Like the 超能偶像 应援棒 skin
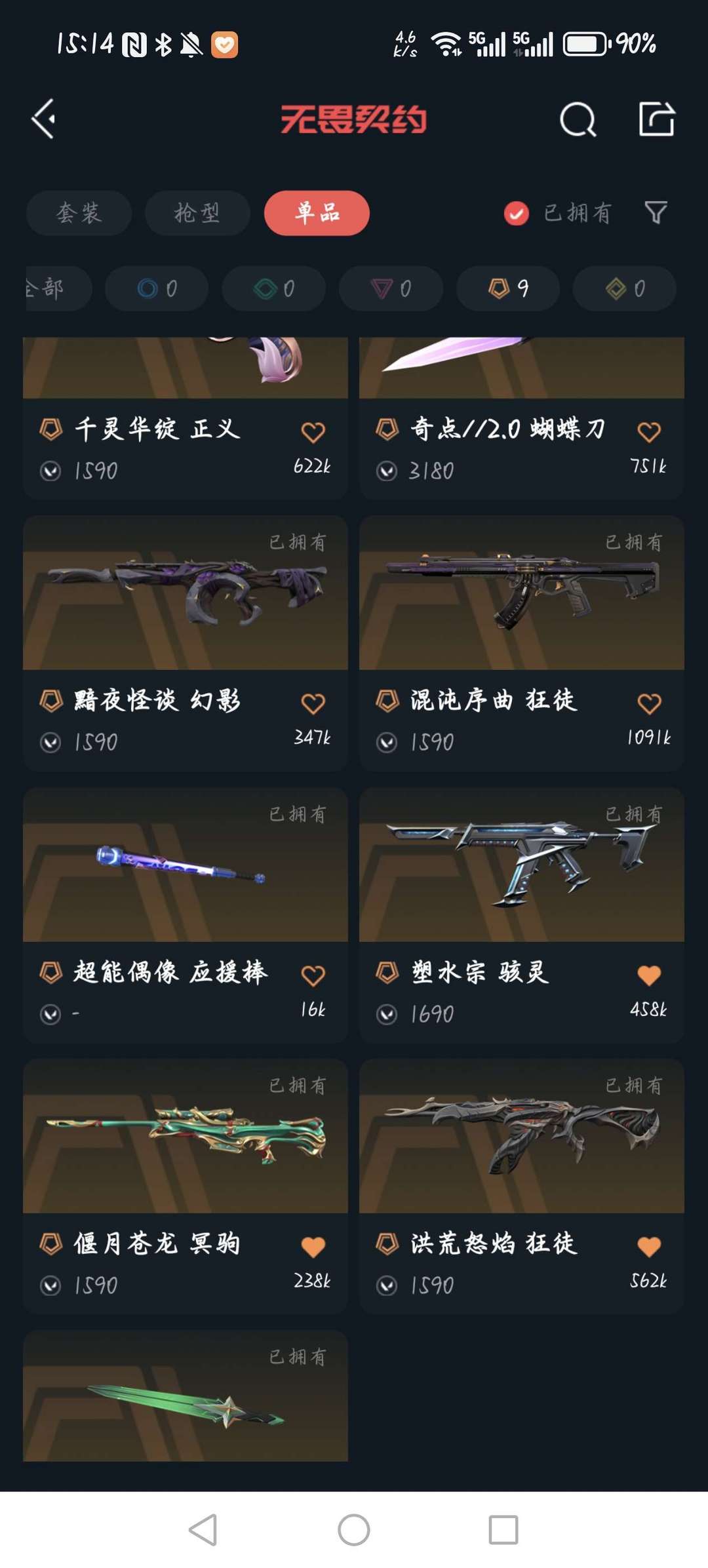The width and height of the screenshot is (708, 1568). pos(313,975)
